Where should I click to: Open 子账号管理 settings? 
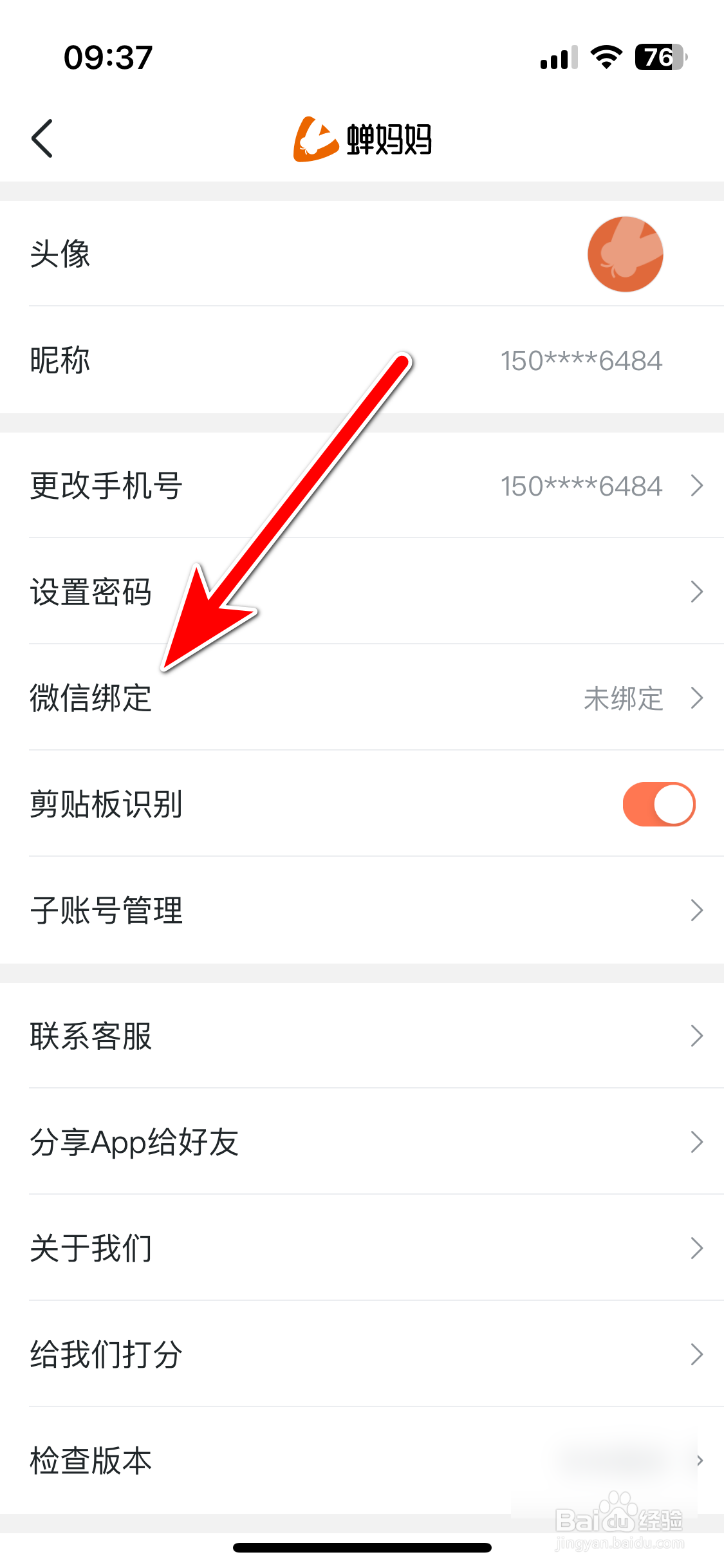(697, 910)
